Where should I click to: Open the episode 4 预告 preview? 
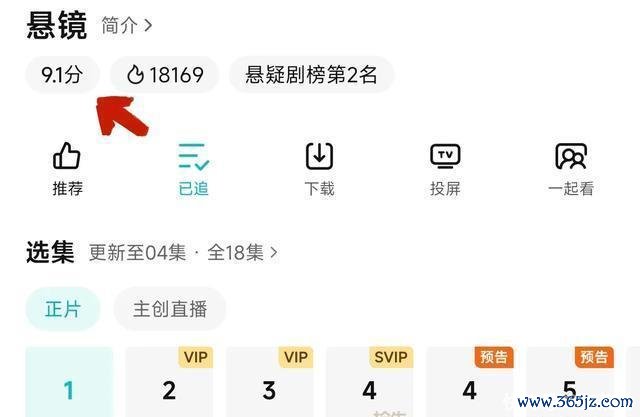(469, 388)
